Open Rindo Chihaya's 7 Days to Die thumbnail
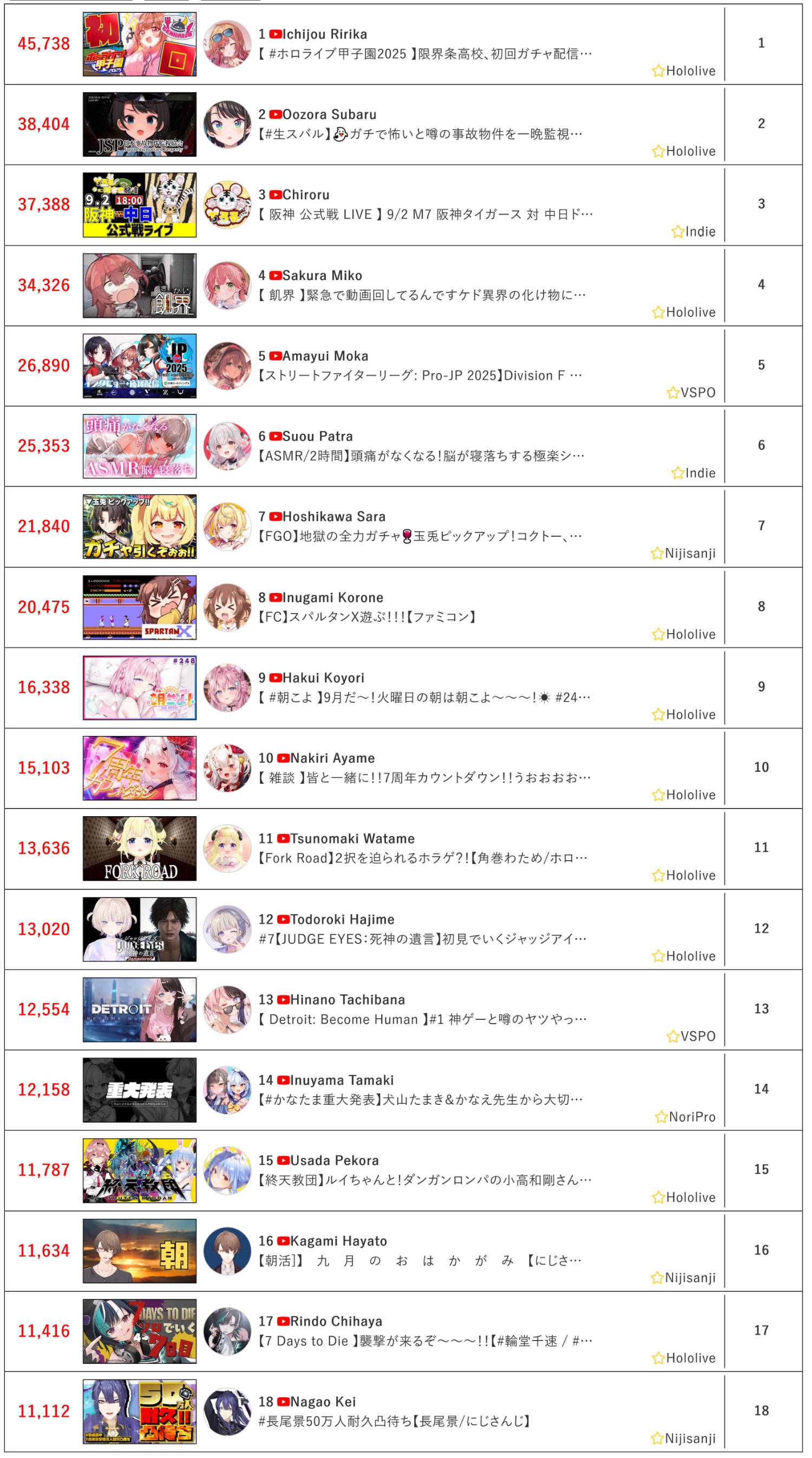The image size is (812, 1458). click(x=139, y=1331)
